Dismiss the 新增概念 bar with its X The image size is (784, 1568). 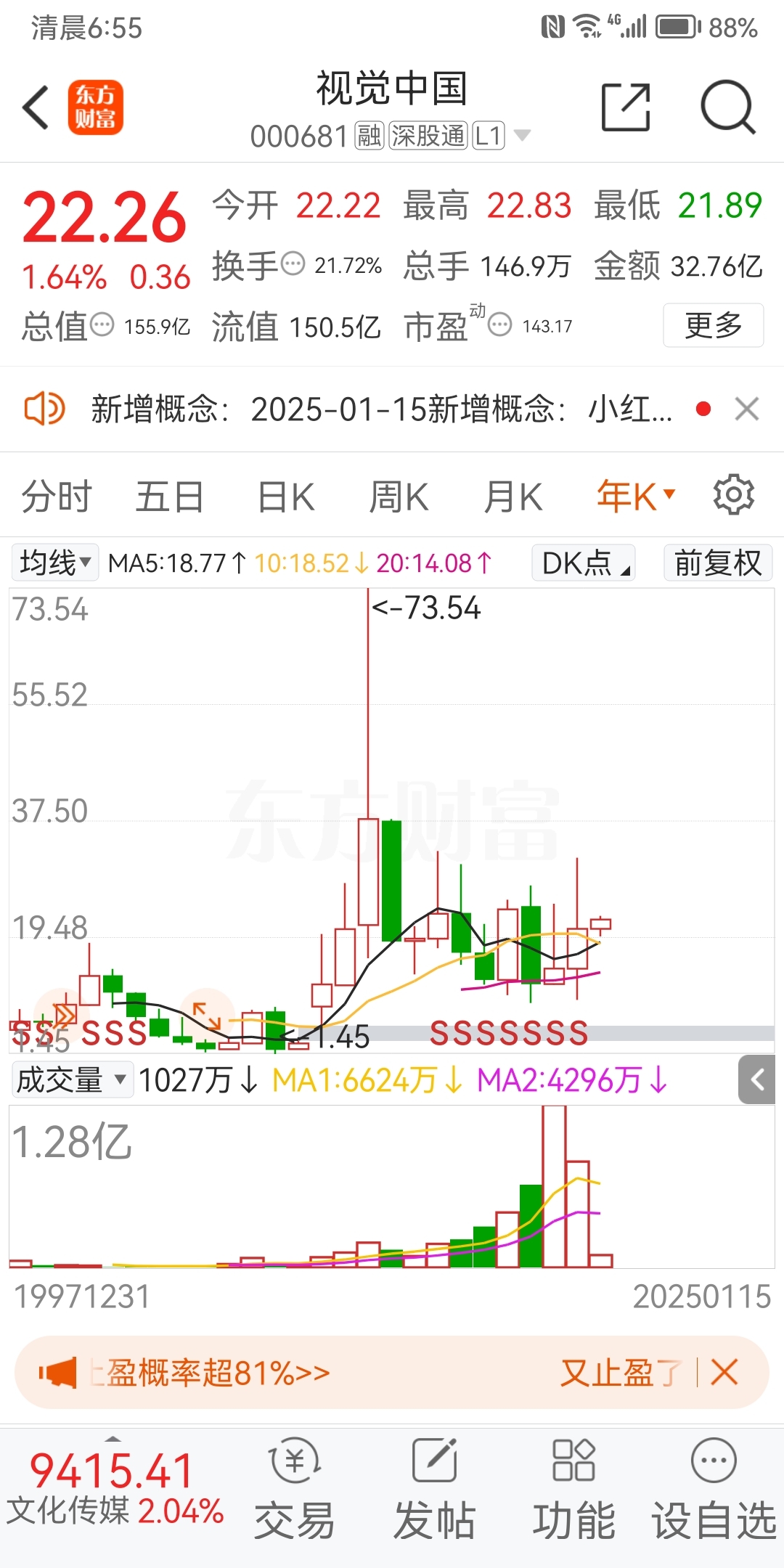746,409
